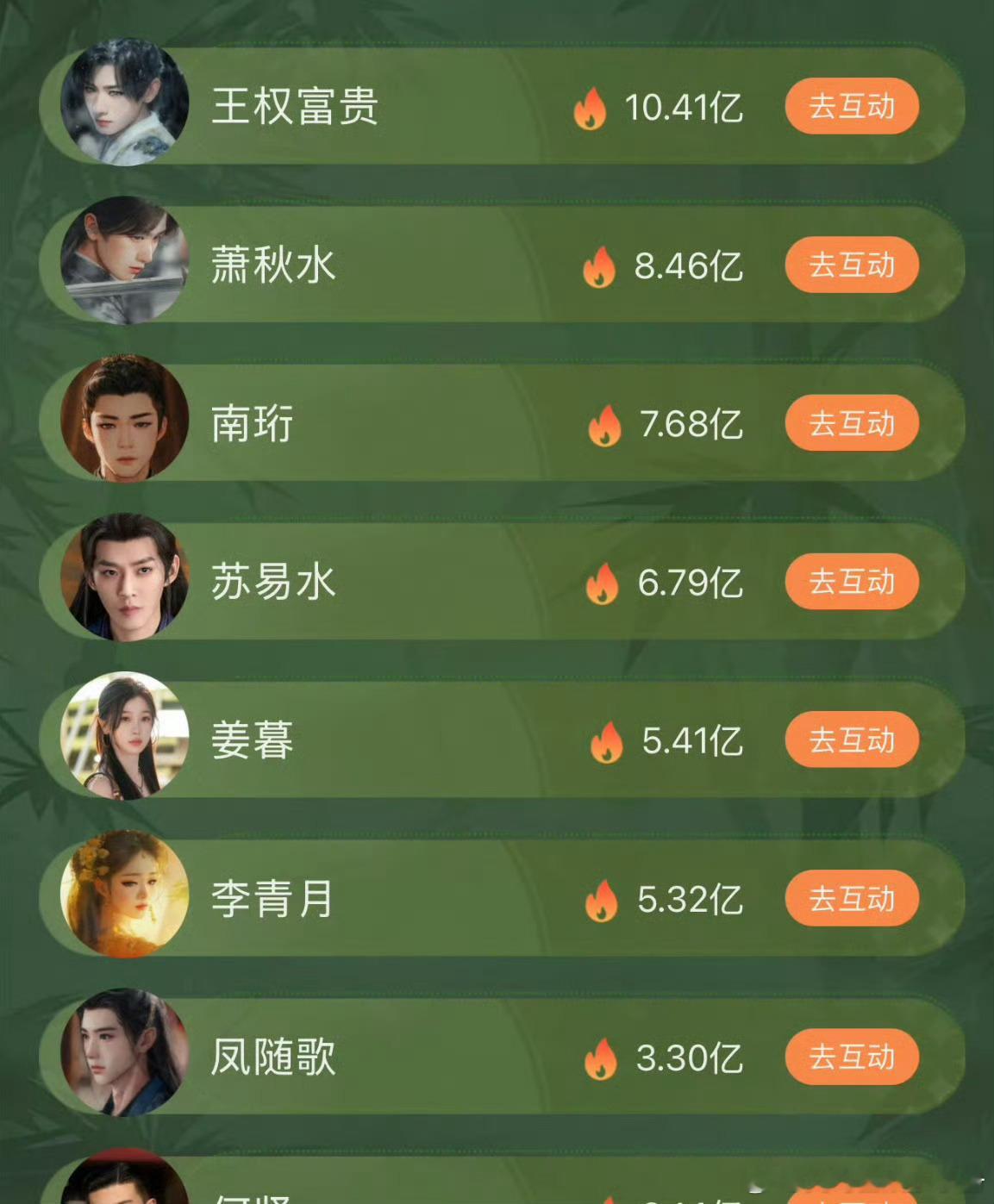This screenshot has height=1204, width=994.
Task: Tap 去互动 next to 南珩
Action: coord(852,423)
